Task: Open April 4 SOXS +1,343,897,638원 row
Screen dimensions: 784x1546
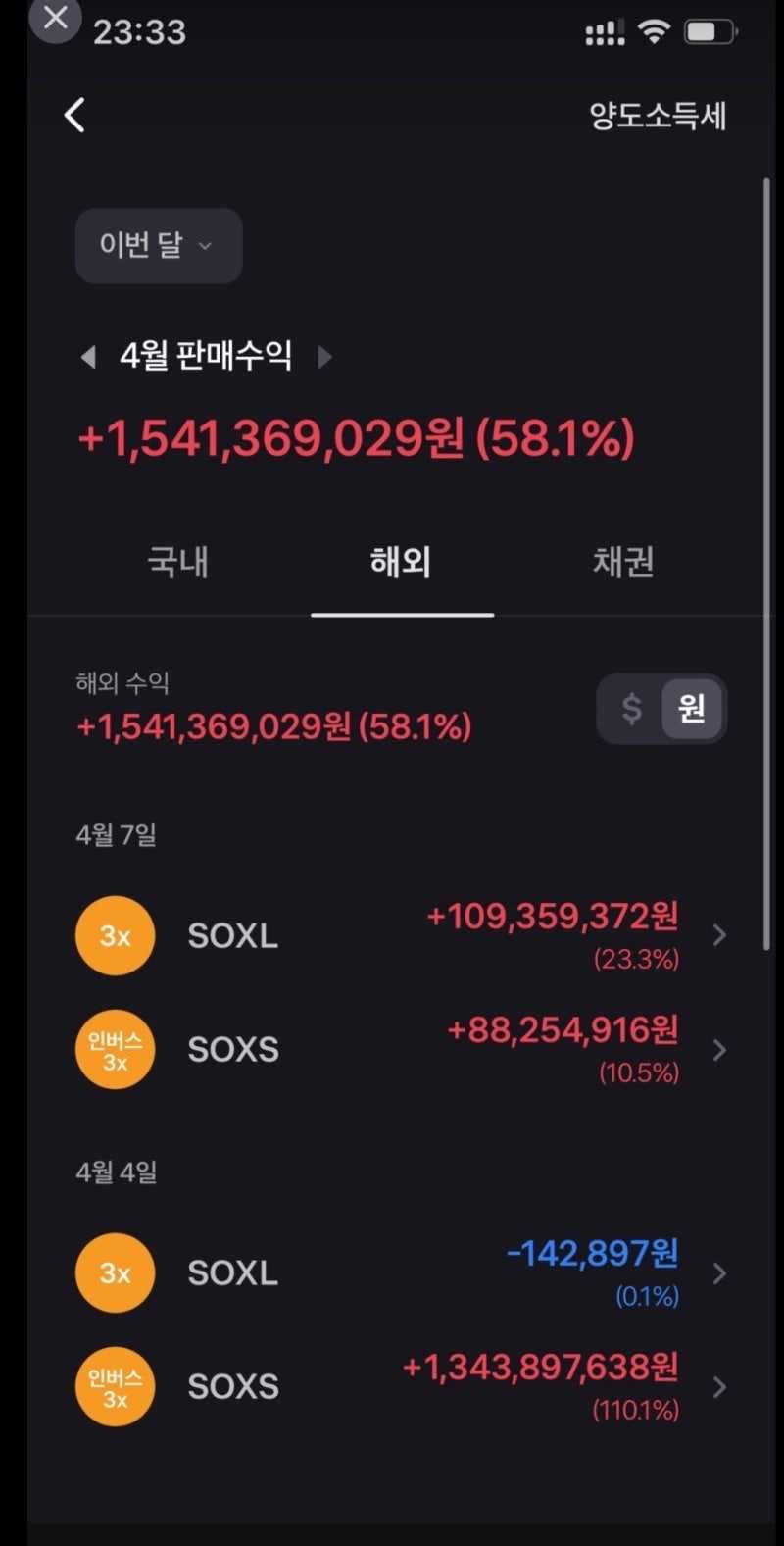Action: (400, 1386)
